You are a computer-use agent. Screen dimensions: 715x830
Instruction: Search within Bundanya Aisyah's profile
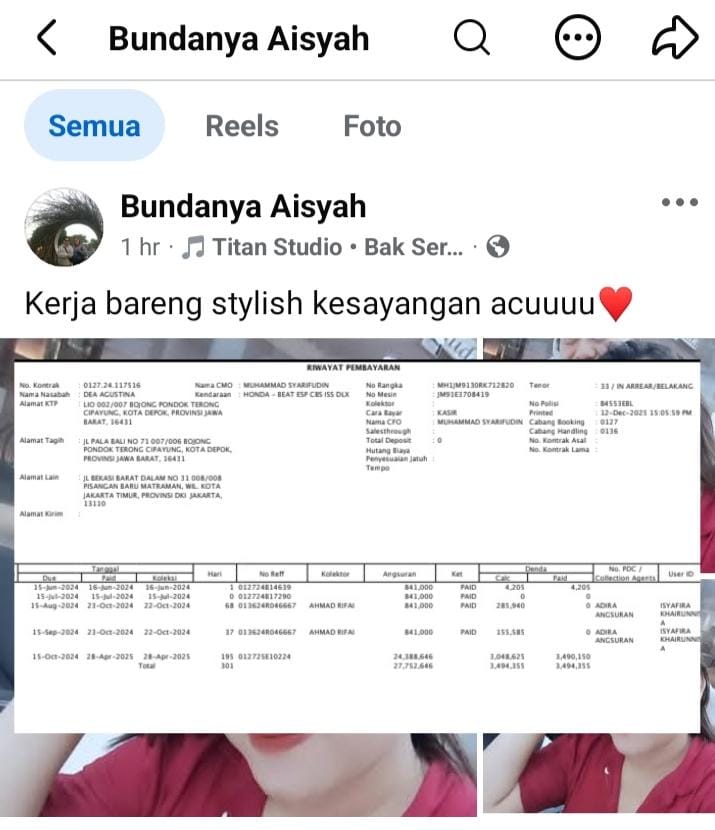click(x=471, y=38)
